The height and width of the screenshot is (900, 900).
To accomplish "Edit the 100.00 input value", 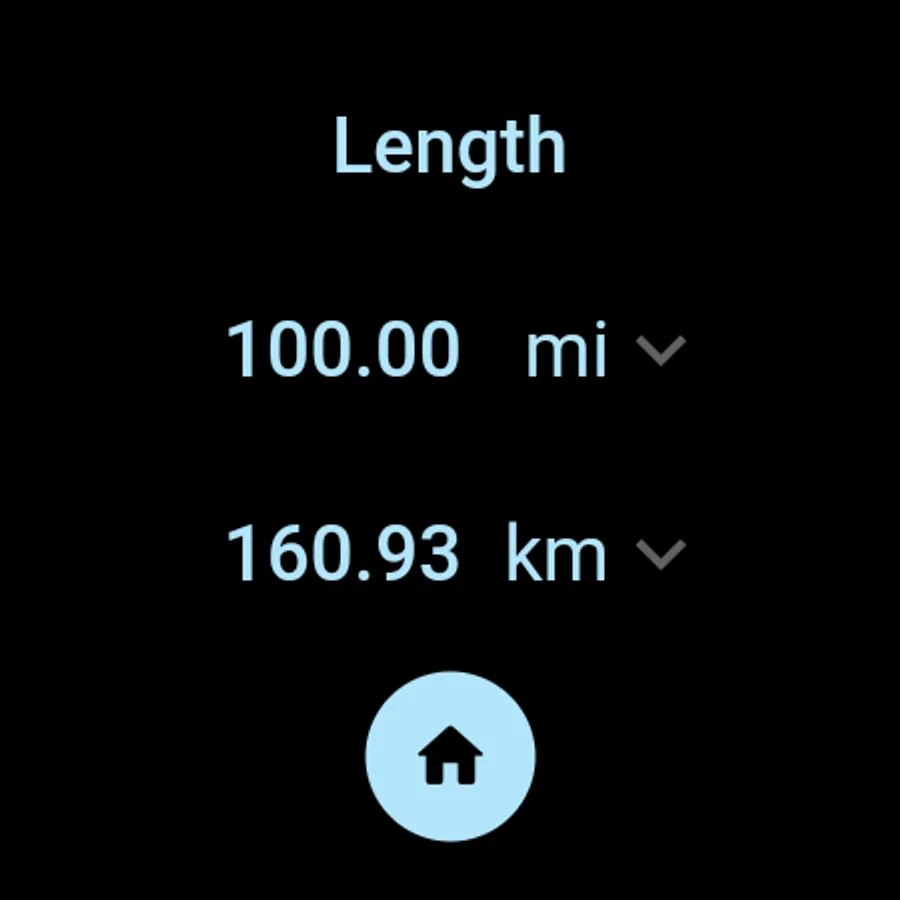I will click(x=343, y=350).
